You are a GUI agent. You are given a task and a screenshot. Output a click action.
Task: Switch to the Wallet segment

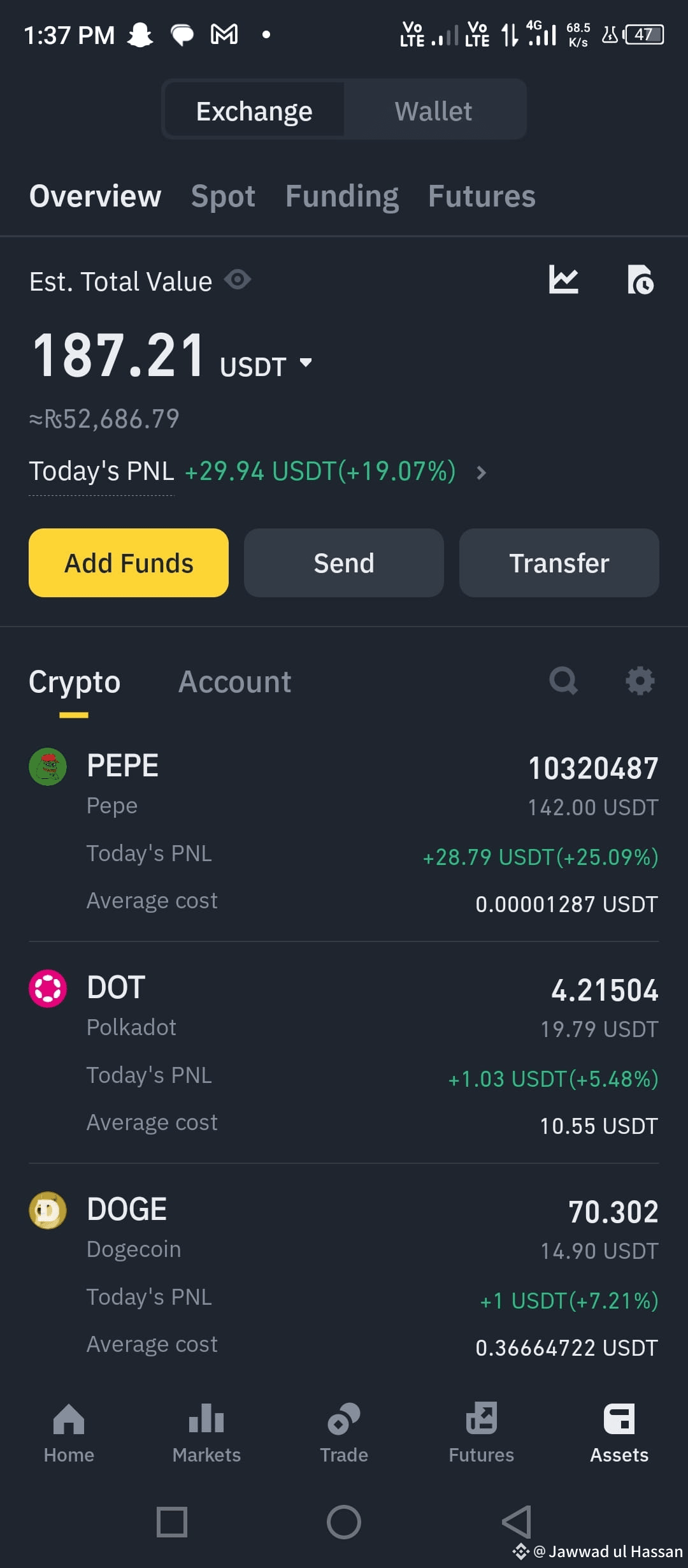(433, 111)
